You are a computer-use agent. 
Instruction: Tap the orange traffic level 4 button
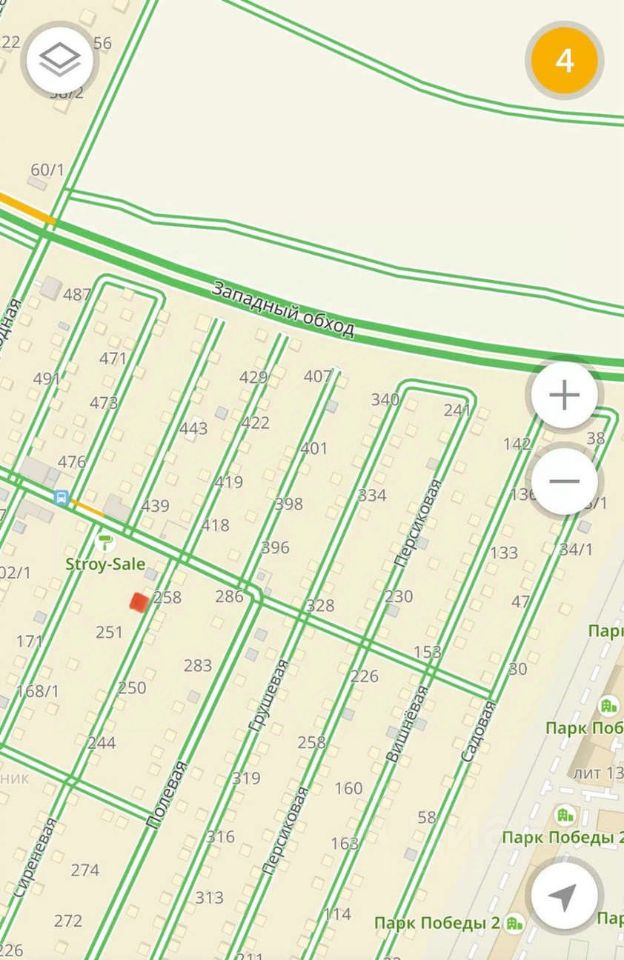coord(564,60)
